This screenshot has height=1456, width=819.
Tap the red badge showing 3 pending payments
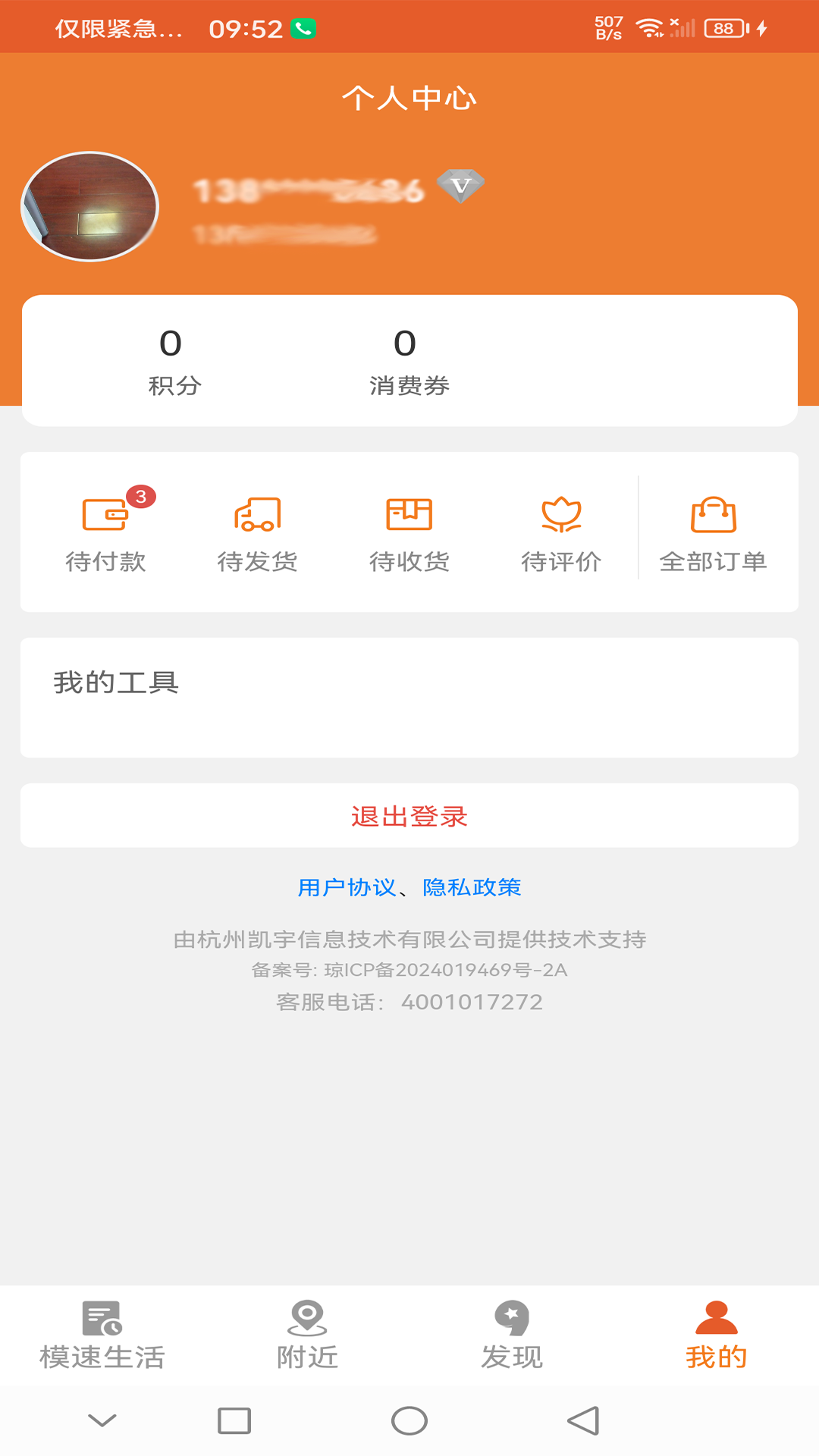point(143,494)
